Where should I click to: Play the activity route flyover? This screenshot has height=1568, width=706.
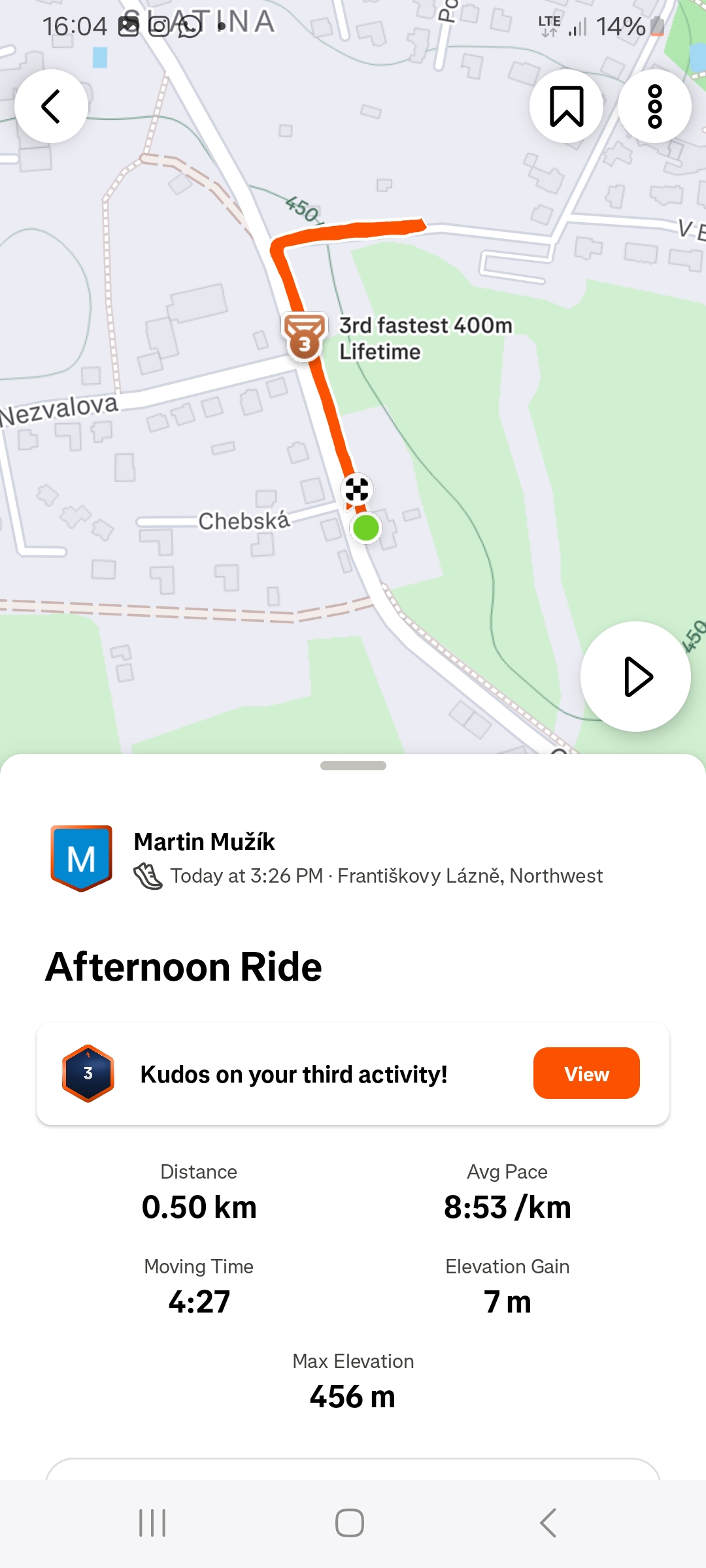pyautogui.click(x=635, y=676)
